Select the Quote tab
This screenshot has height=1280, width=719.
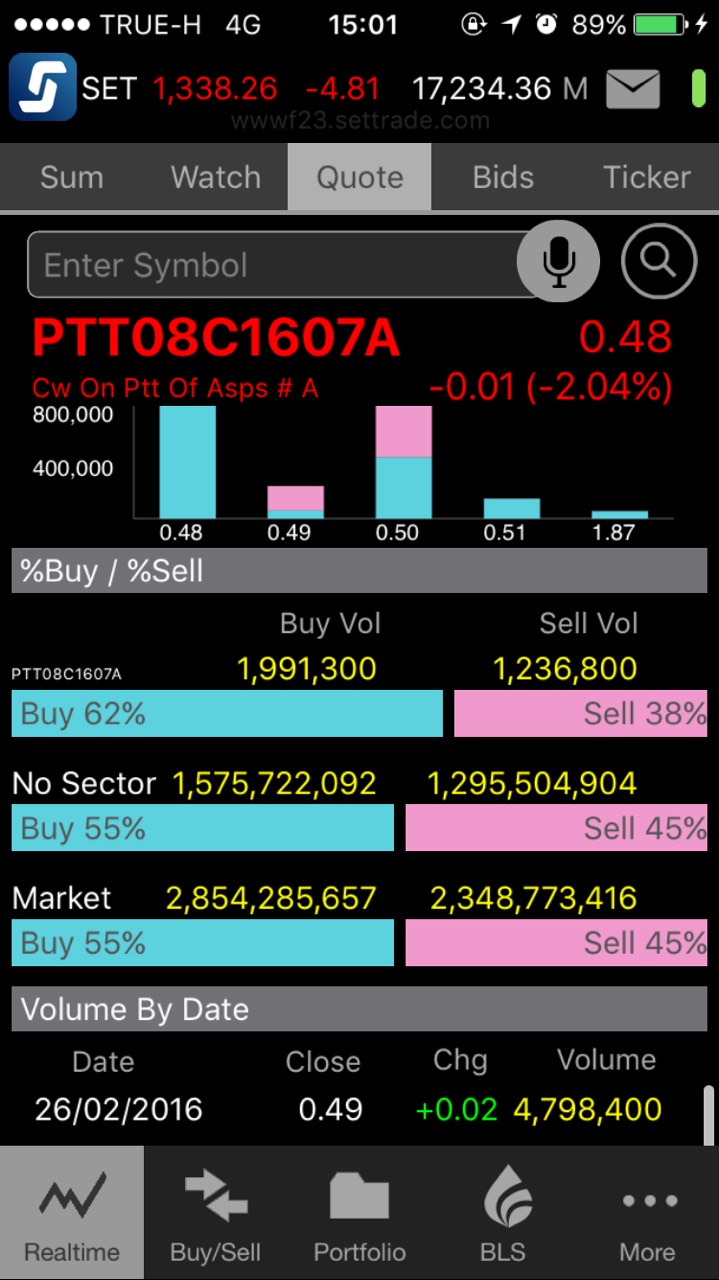pos(360,177)
